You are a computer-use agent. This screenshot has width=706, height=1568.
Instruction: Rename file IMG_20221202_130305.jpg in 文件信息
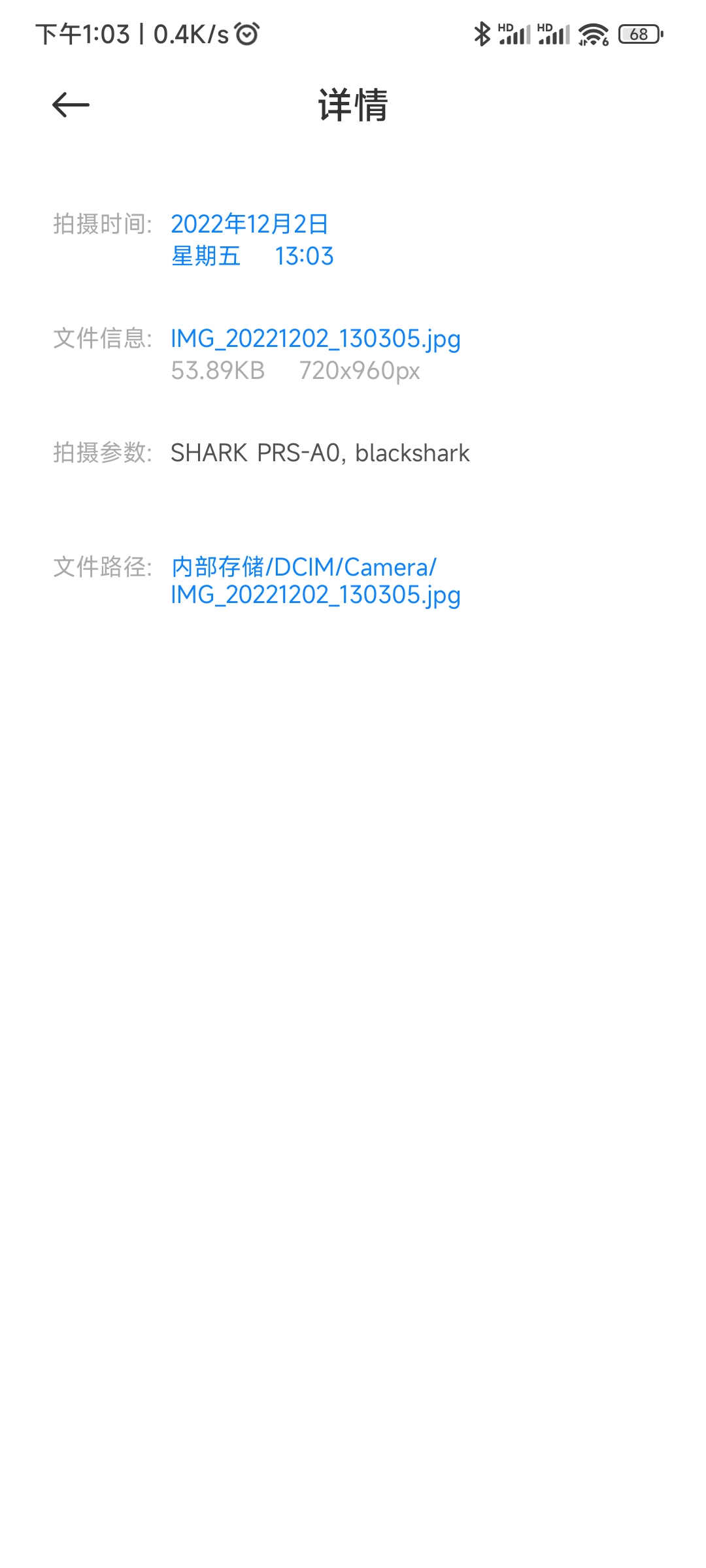pyautogui.click(x=315, y=338)
